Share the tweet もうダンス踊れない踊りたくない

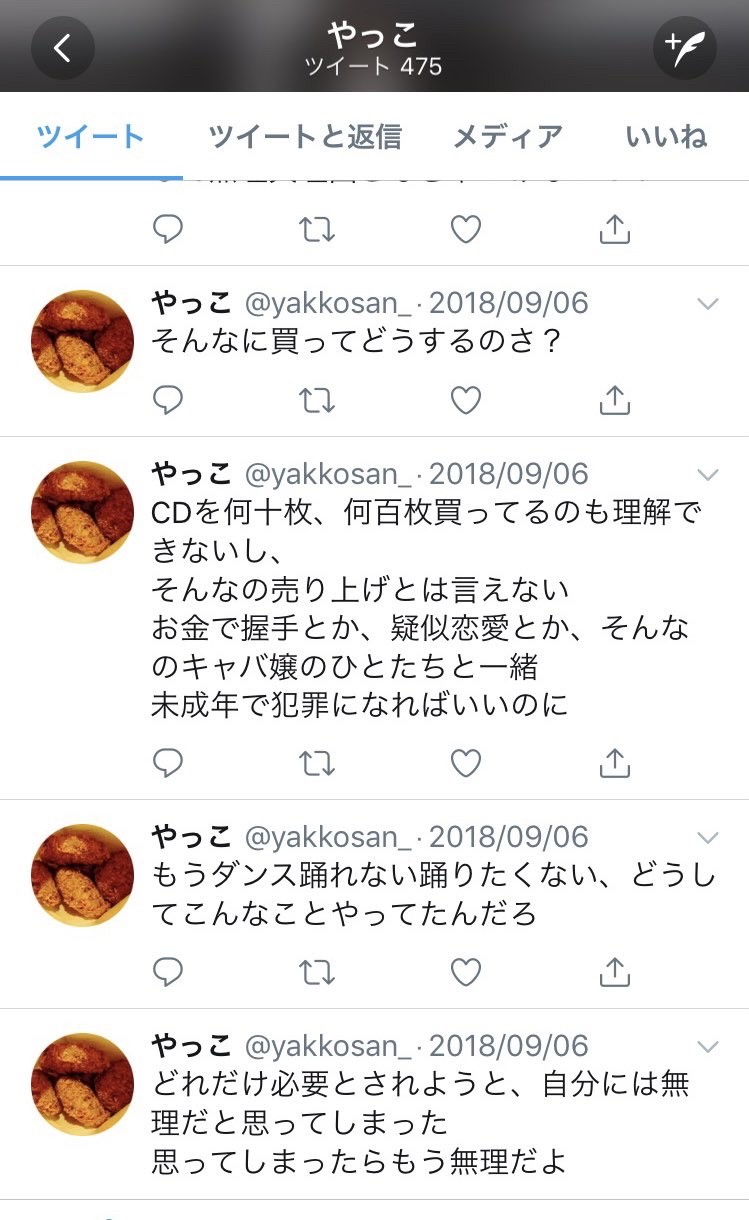[614, 971]
